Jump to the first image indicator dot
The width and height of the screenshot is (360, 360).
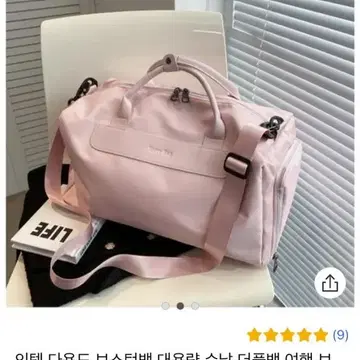click(165, 306)
